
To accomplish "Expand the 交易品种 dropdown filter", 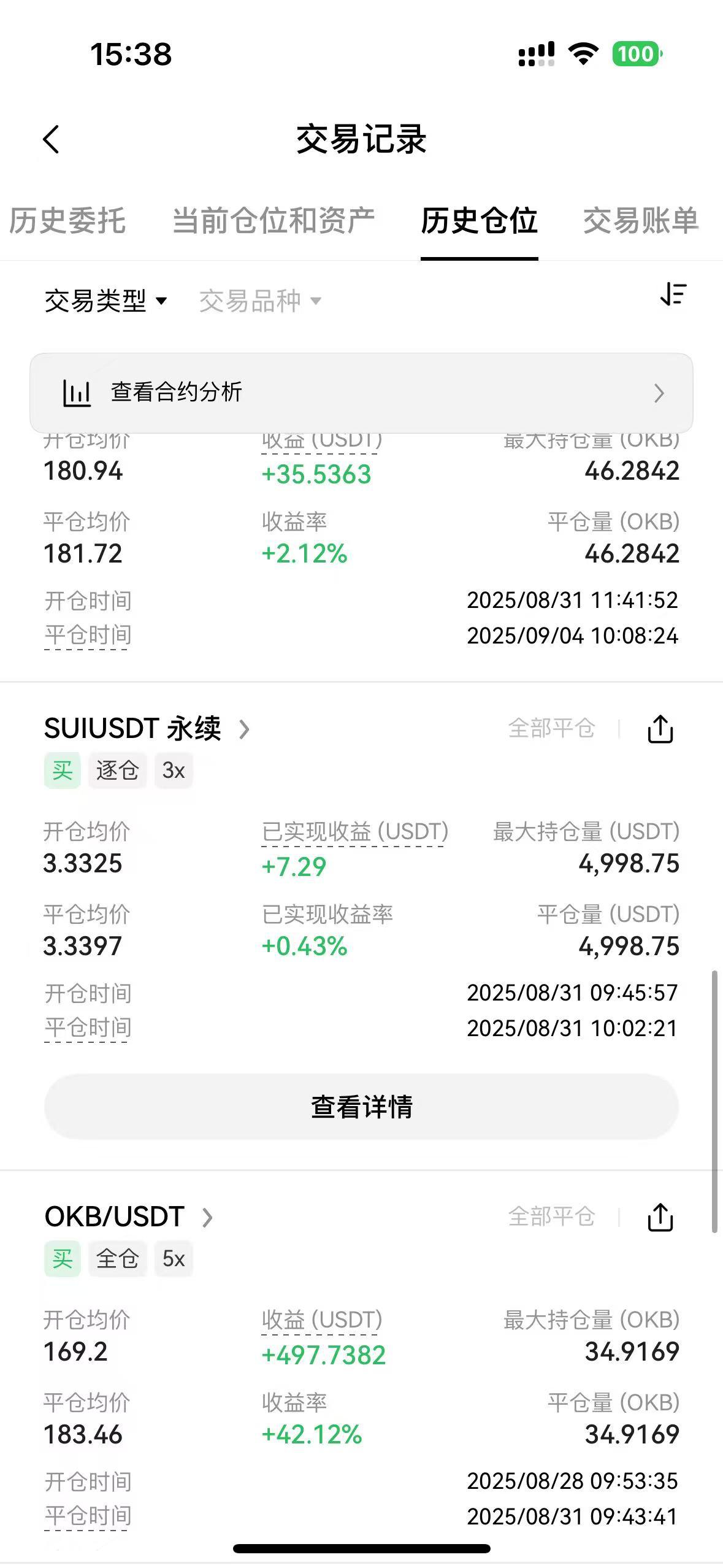I will [x=260, y=301].
